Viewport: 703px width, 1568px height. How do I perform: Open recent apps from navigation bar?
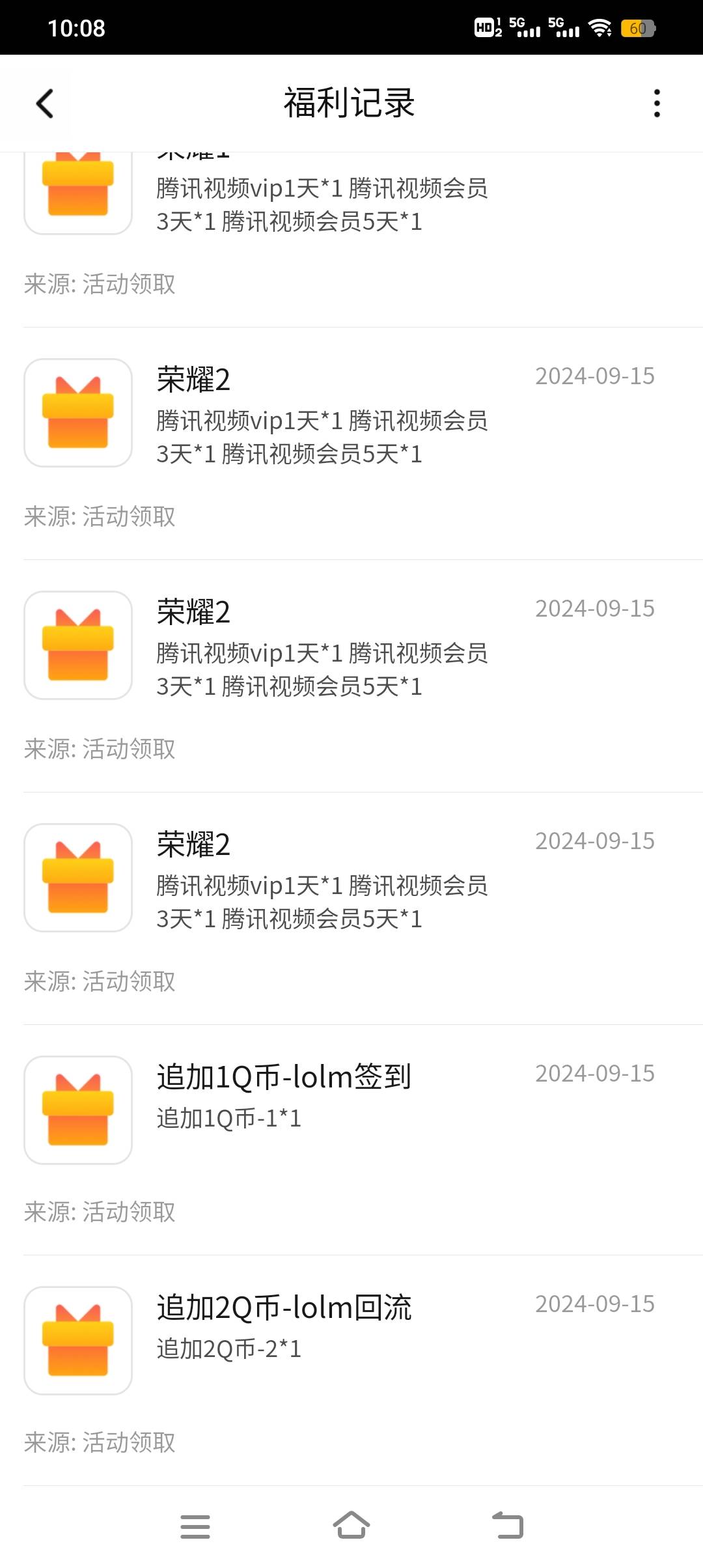tap(195, 1526)
